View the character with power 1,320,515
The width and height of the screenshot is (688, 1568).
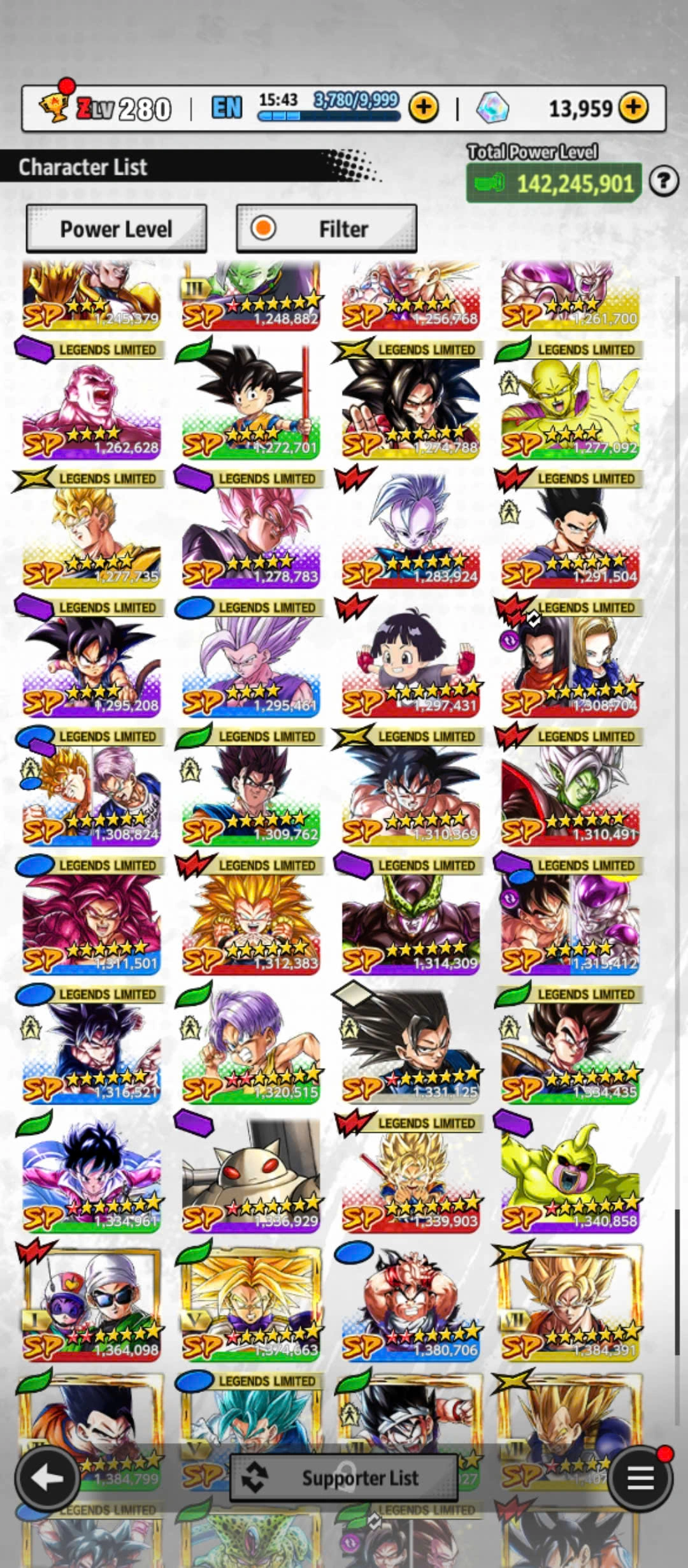click(251, 1052)
